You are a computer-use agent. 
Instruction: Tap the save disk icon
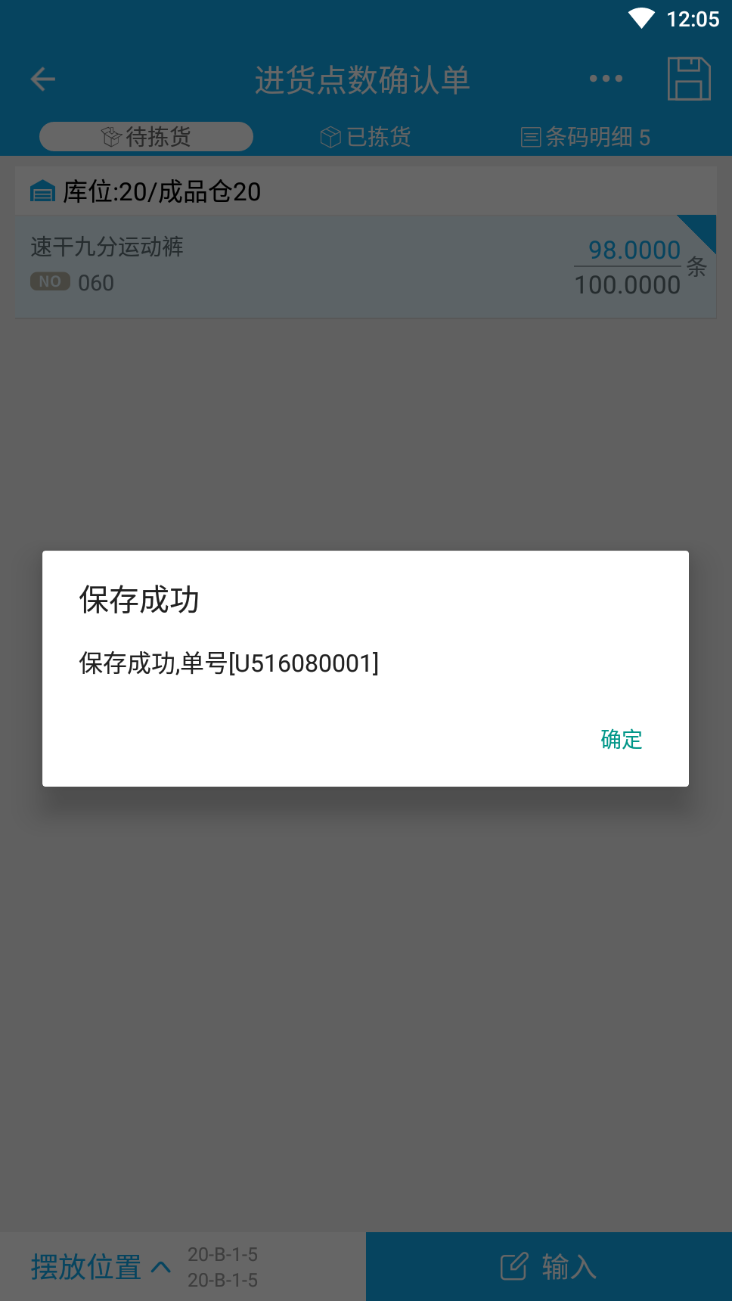tap(689, 79)
